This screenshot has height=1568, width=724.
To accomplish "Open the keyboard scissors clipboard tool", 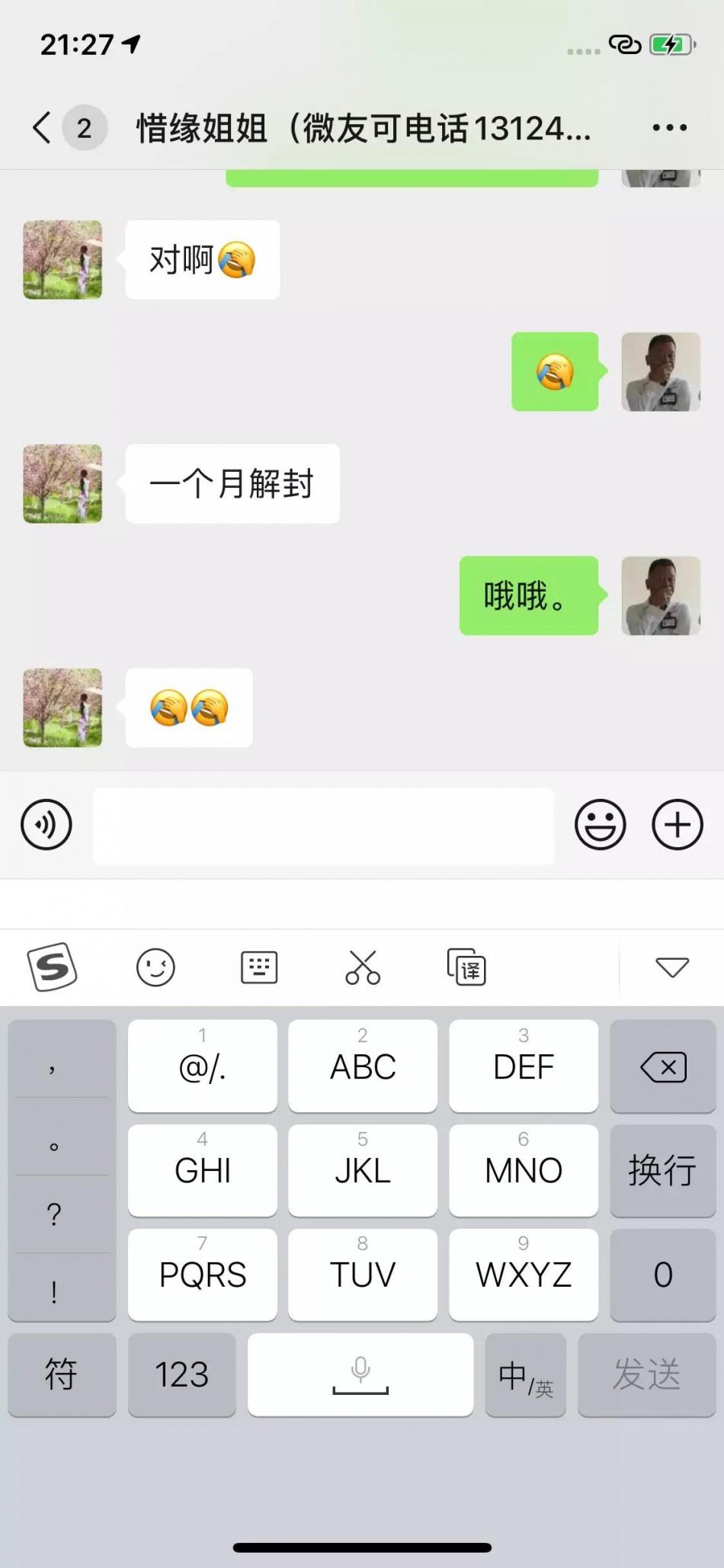I will (363, 967).
